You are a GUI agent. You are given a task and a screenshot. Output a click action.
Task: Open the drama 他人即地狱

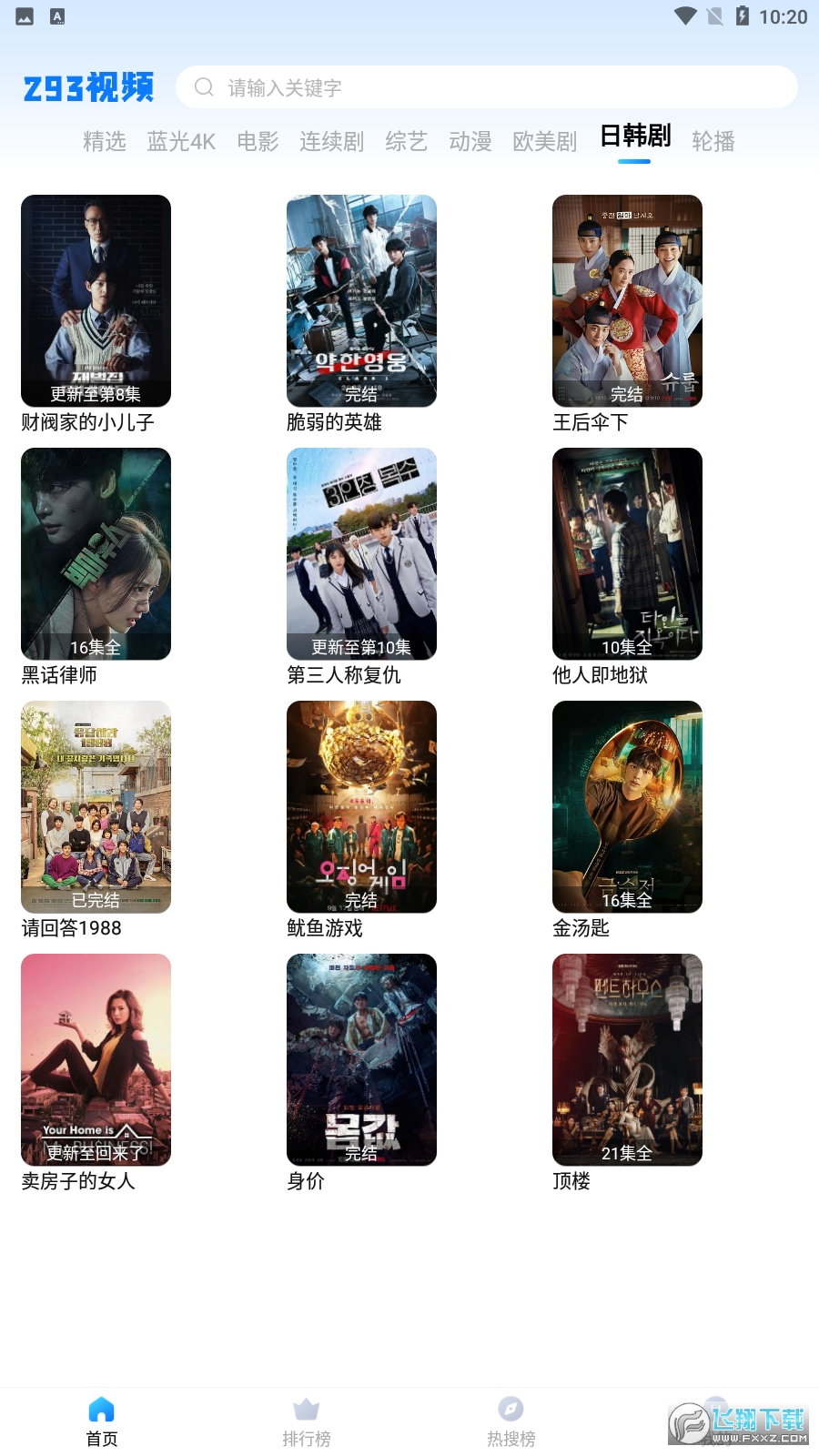point(627,553)
